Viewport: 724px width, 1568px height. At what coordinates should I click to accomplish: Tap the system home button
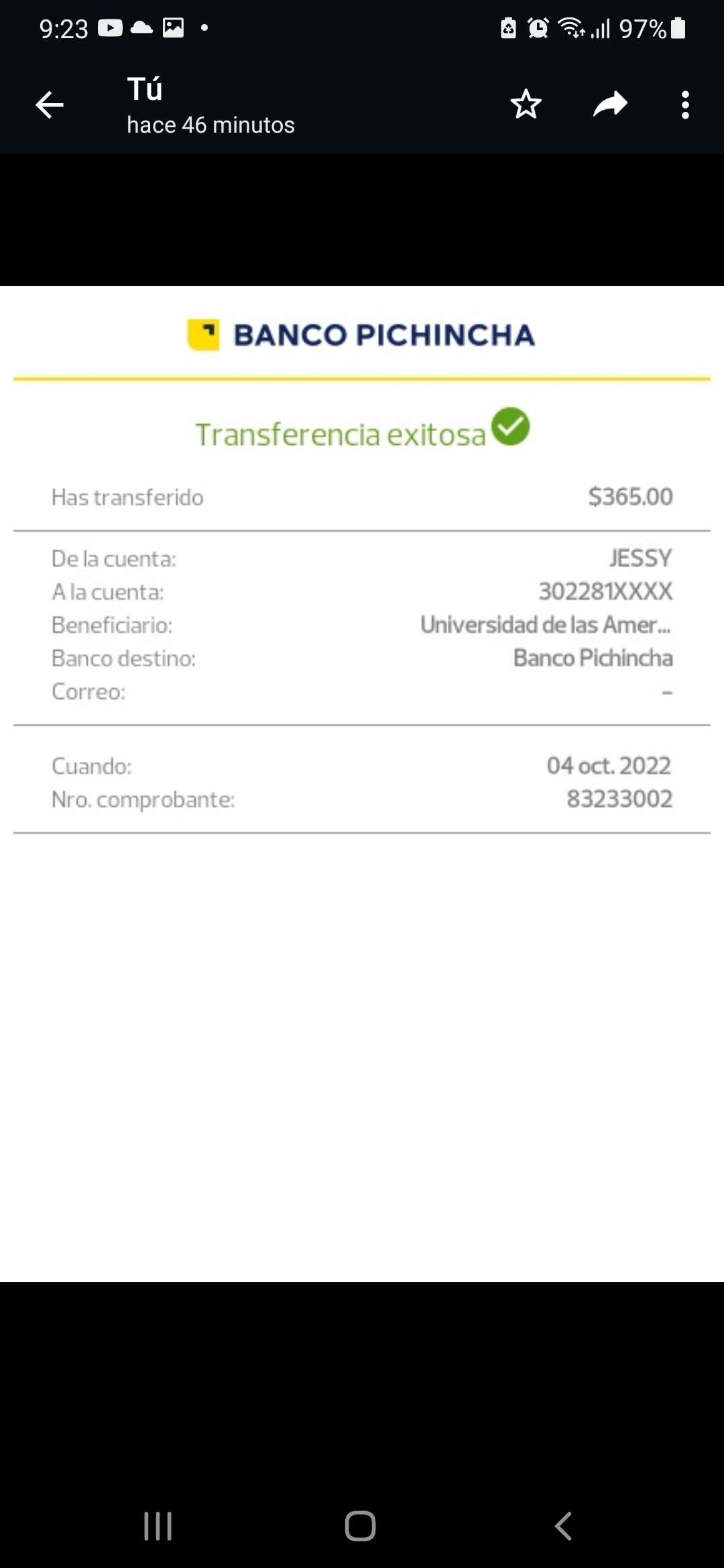coord(360,1526)
